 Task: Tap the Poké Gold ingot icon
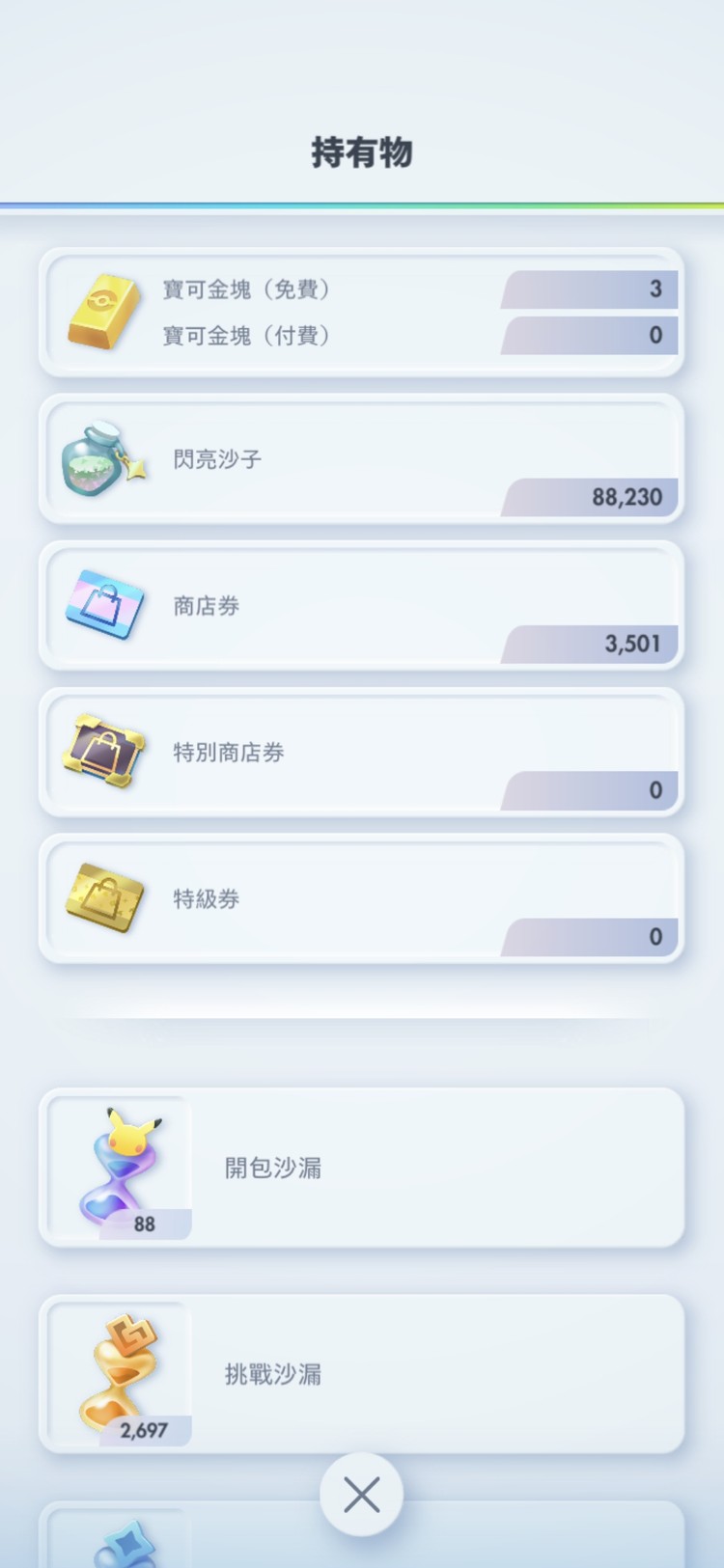[x=103, y=309]
